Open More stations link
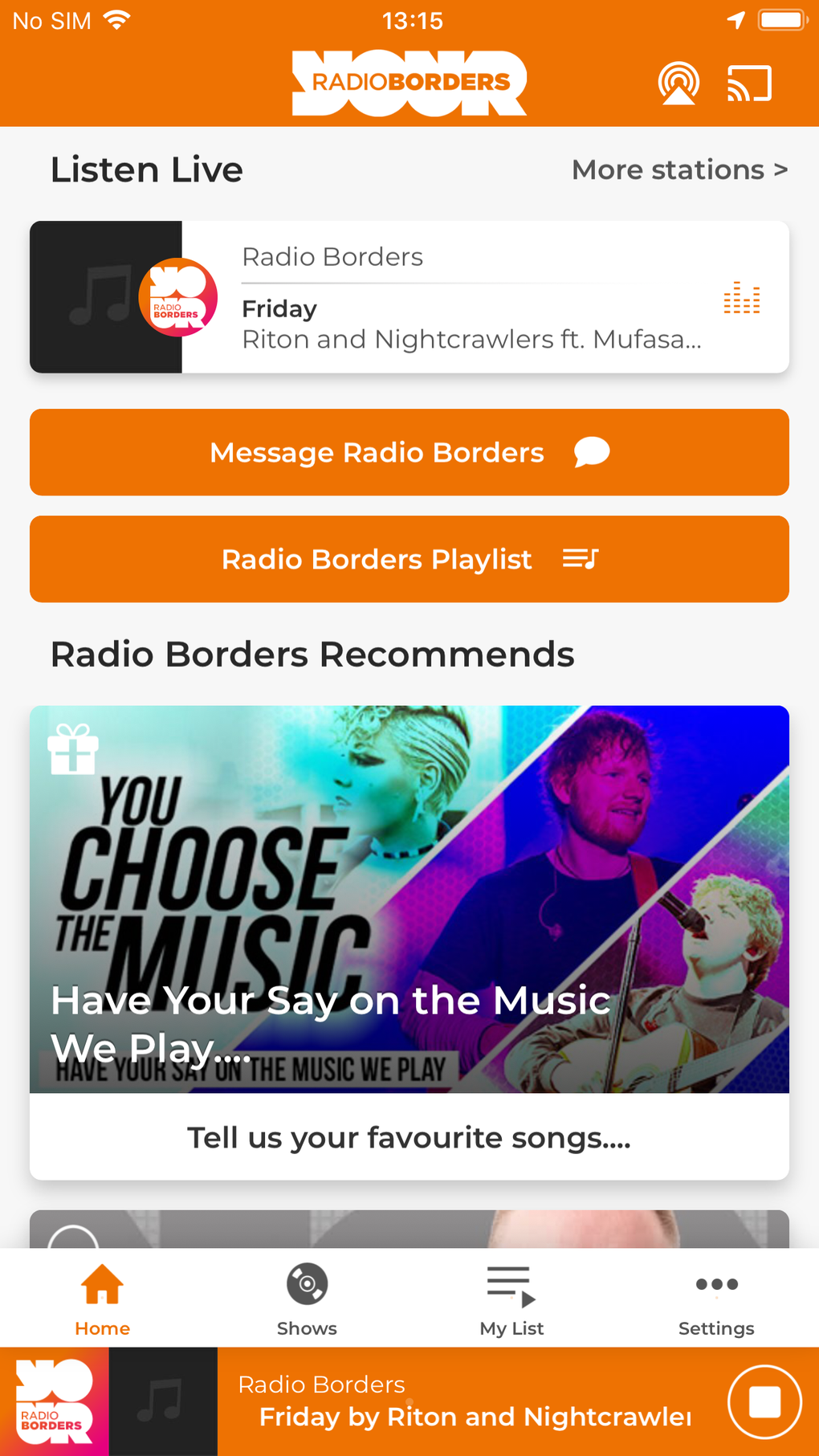The image size is (819, 1456). 679,170
